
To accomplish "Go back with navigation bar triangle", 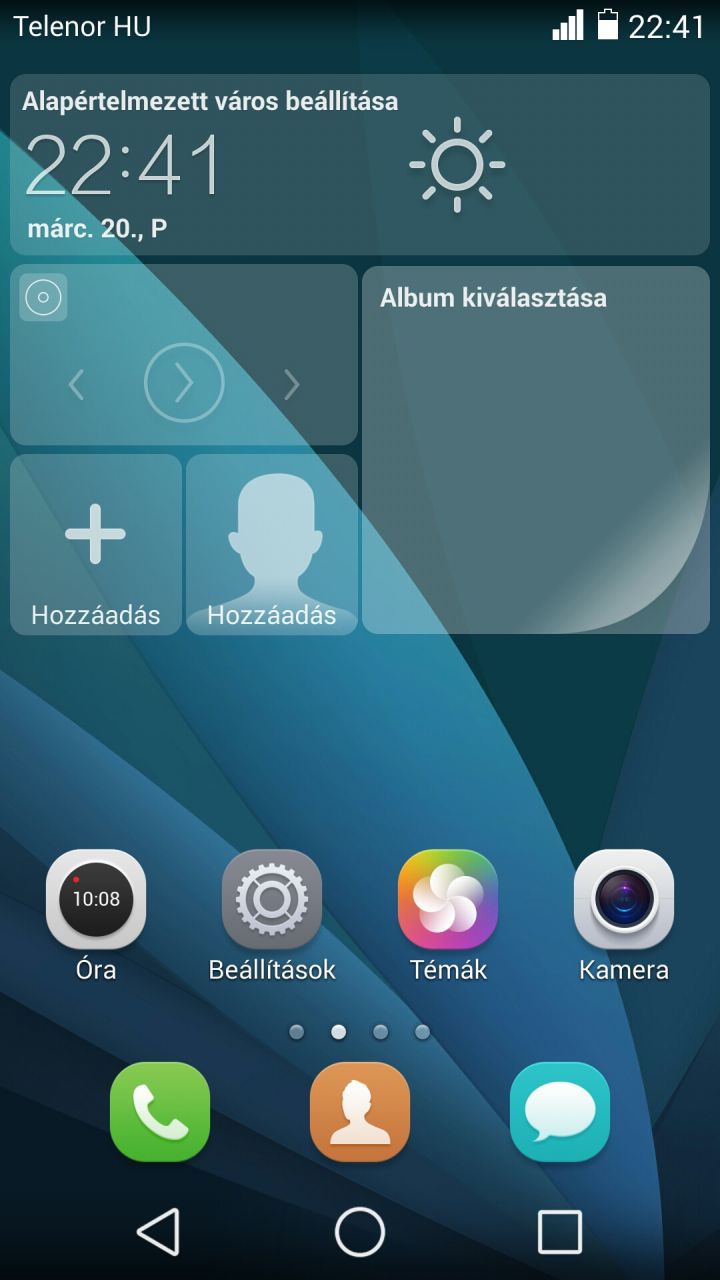I will [x=159, y=1231].
